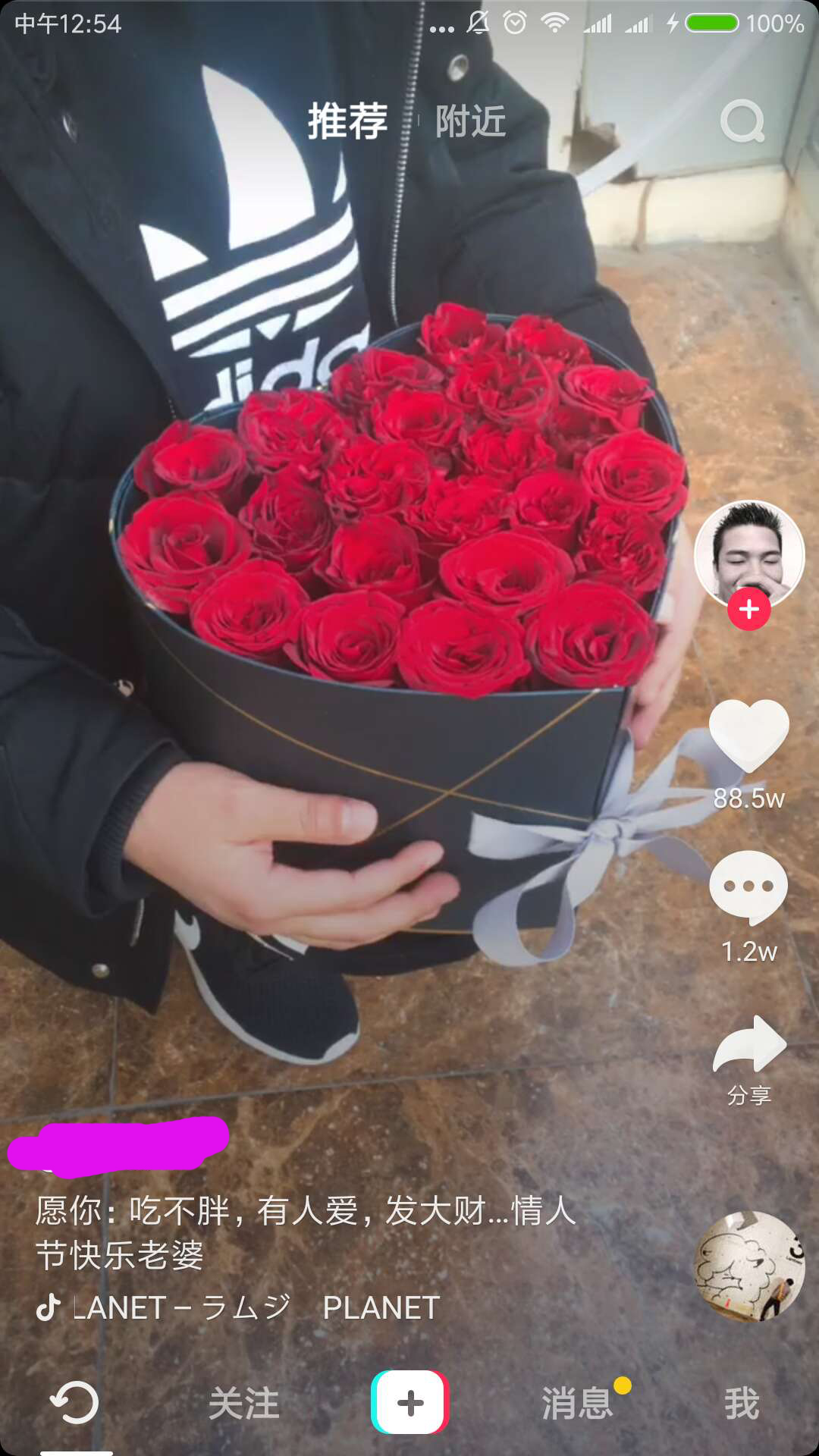This screenshot has width=819, height=1456.
Task: Like this video with the heart
Action: coord(748,736)
